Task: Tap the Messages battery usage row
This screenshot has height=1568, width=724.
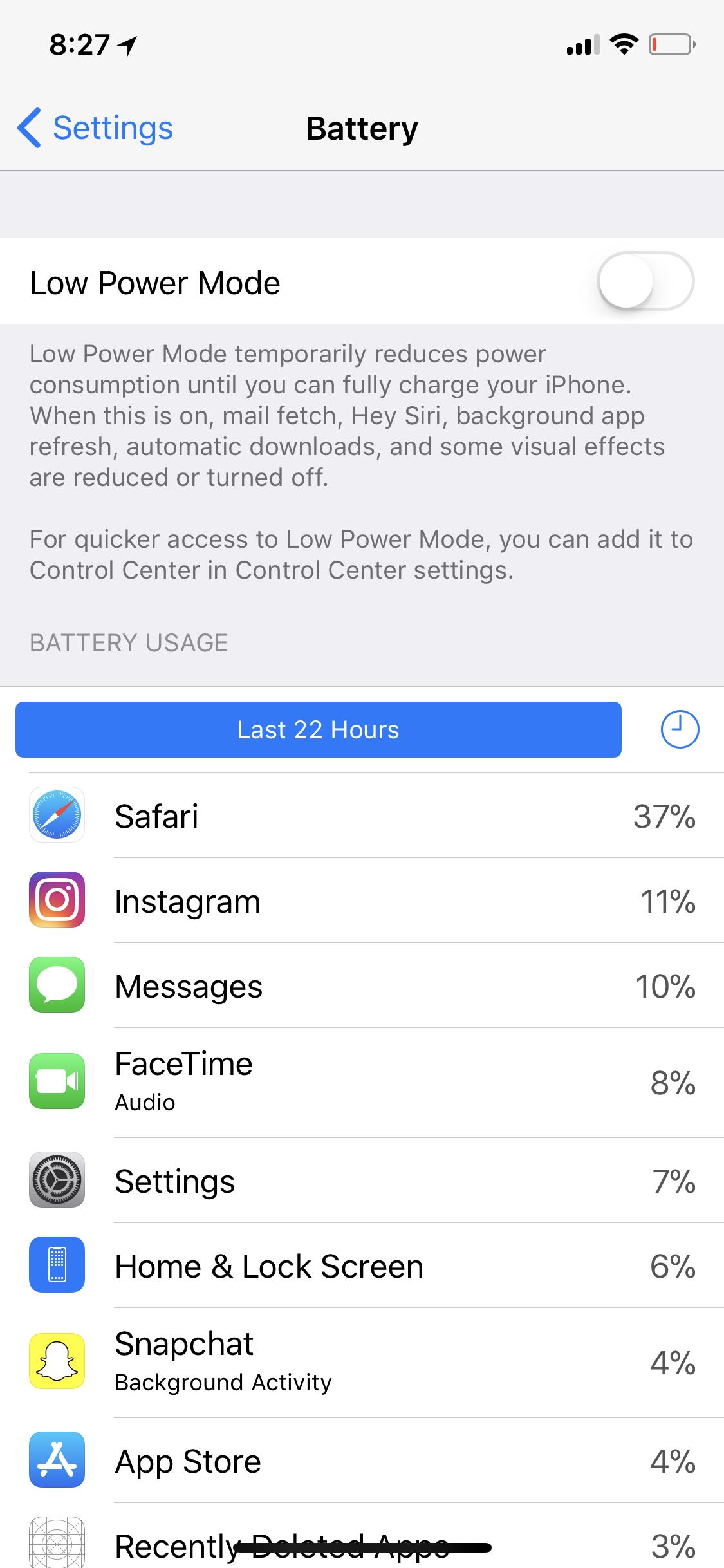Action: (x=362, y=985)
